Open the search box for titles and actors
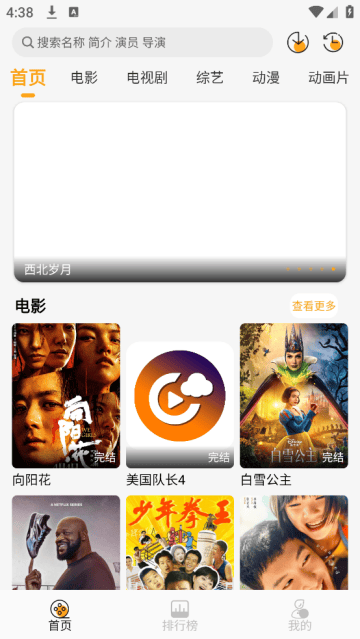The width and height of the screenshot is (360, 639). (x=142, y=42)
